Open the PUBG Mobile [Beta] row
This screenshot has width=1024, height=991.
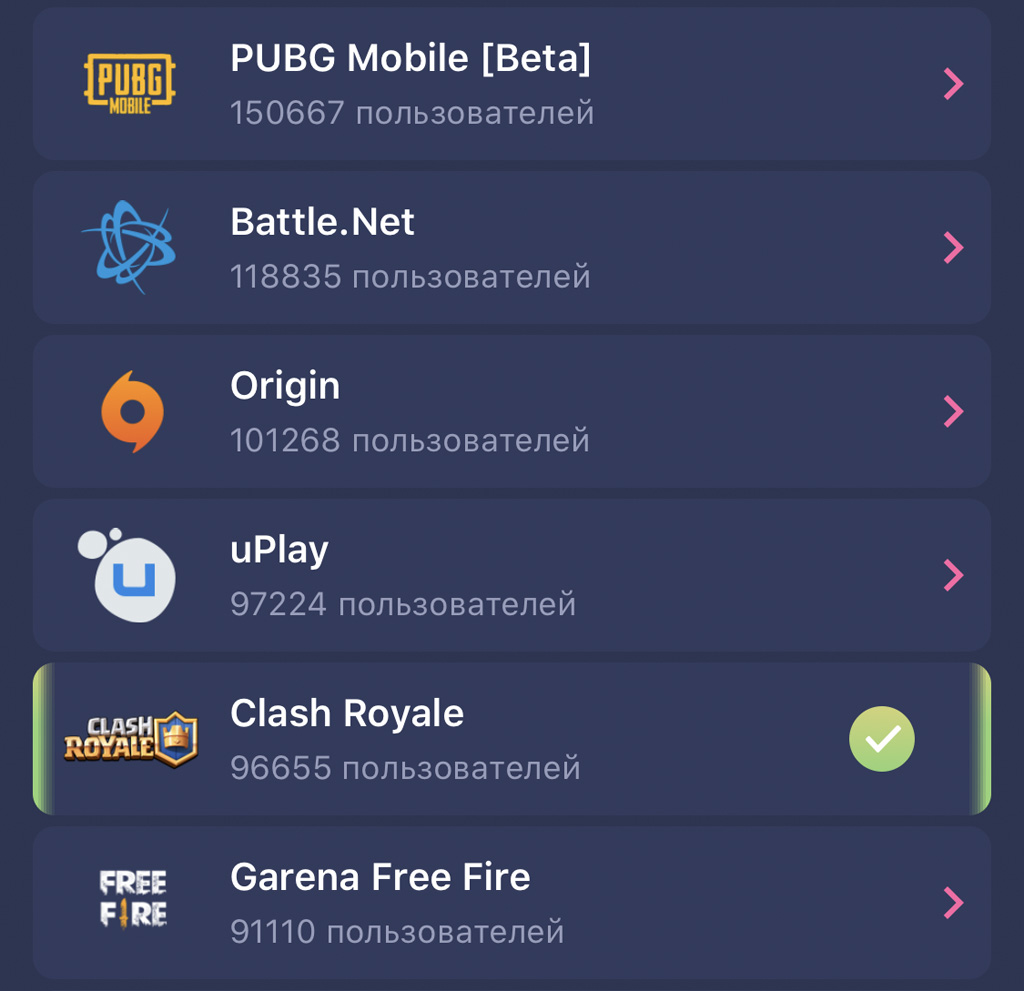[510, 84]
